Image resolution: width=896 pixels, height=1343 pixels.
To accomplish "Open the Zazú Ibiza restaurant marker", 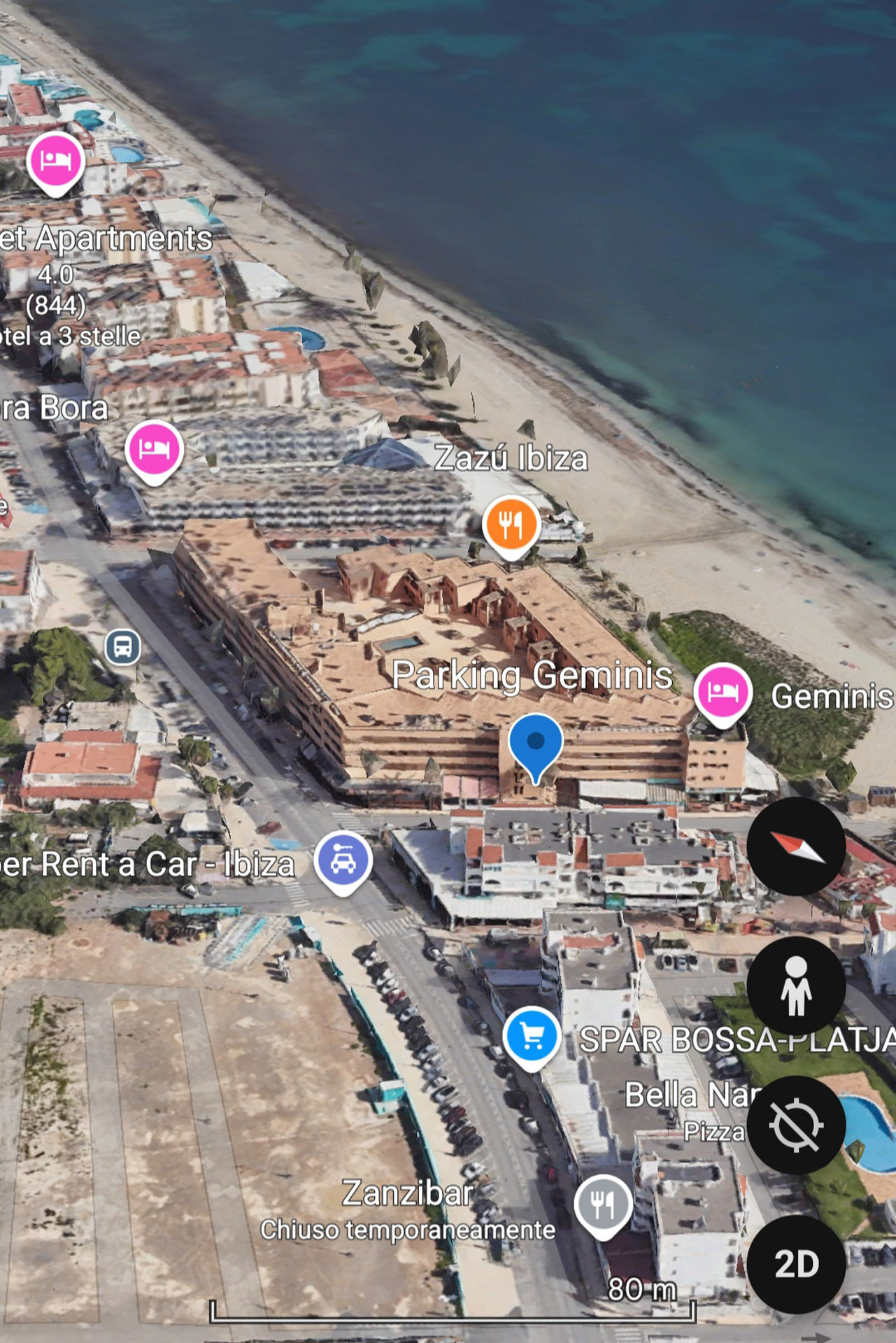I will click(x=511, y=524).
